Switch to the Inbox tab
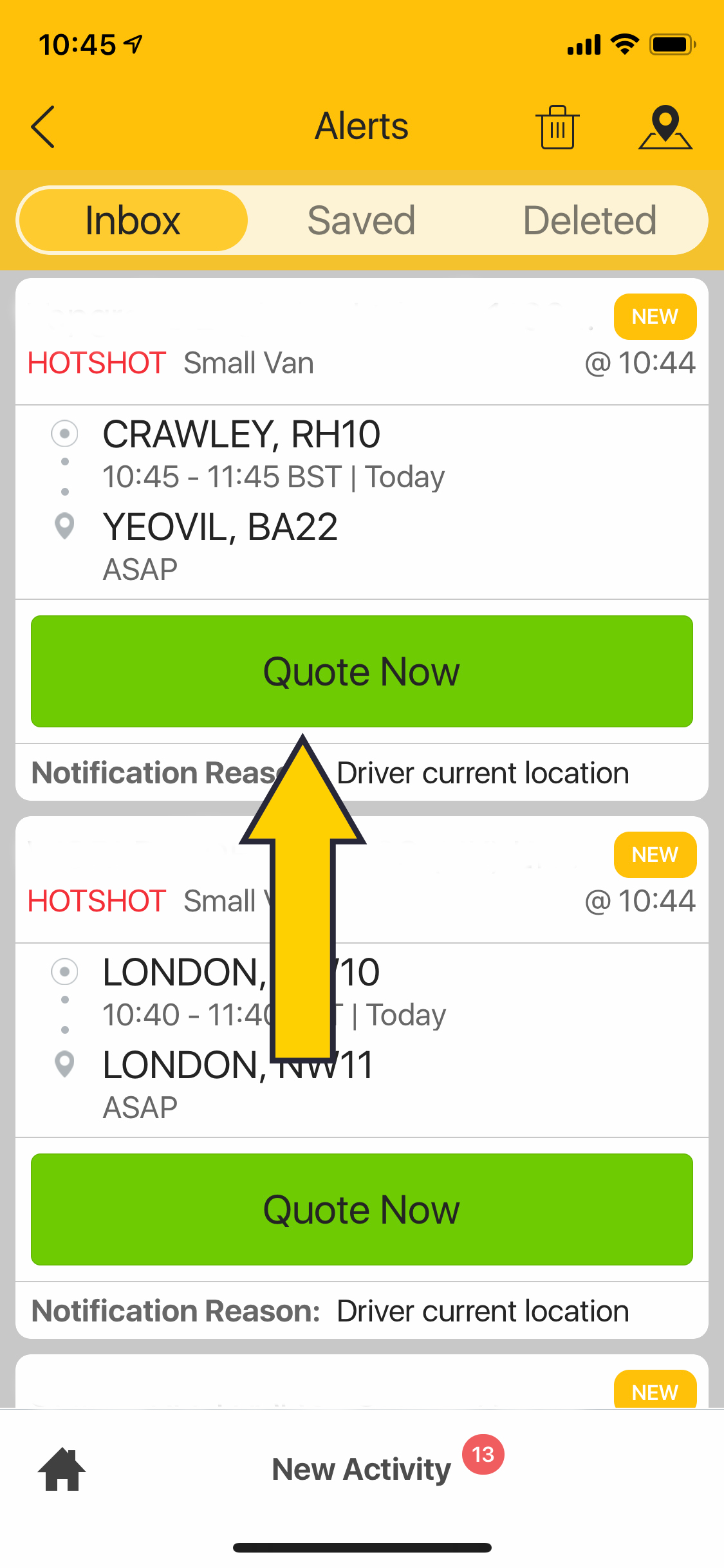724x1568 pixels. coord(133,220)
